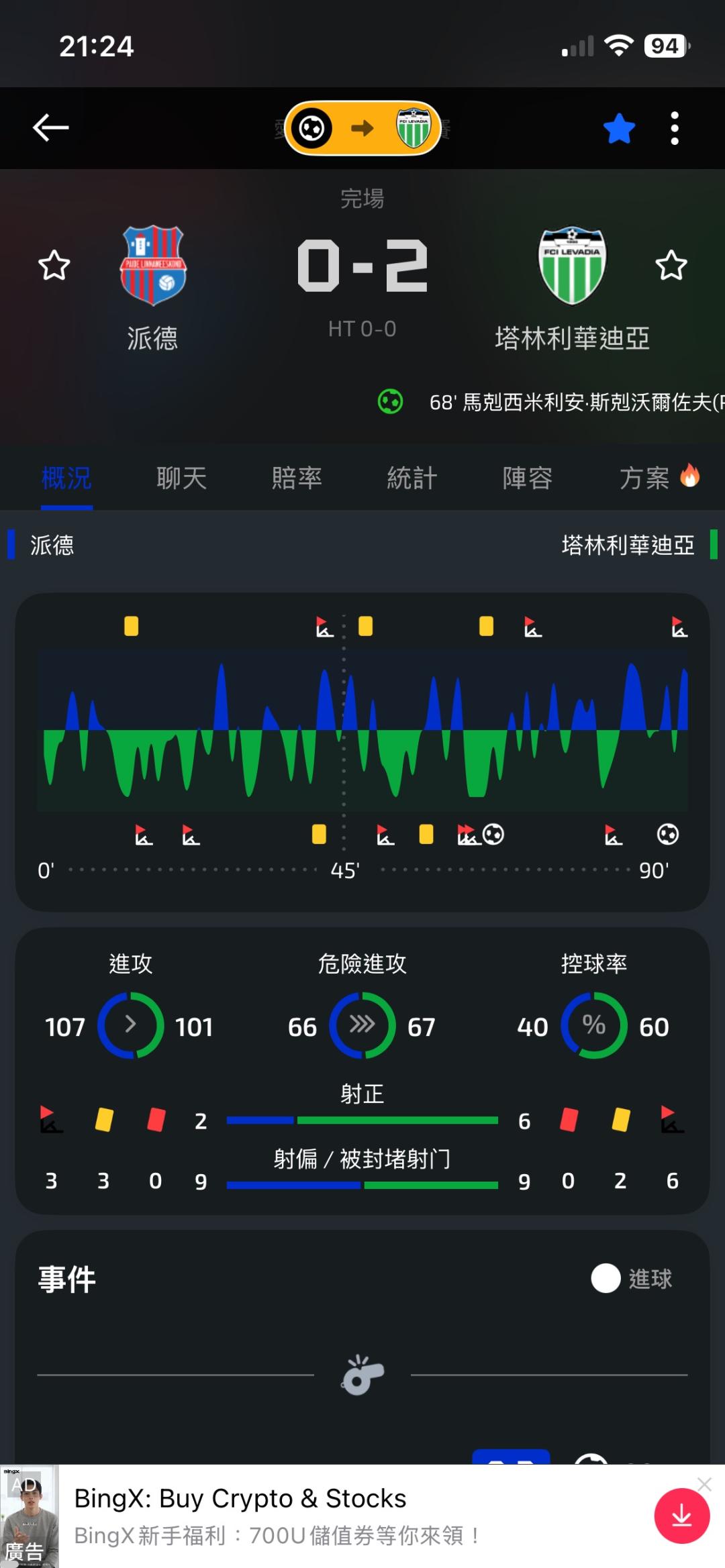Tap the yellow goal notification pill
This screenshot has width=725, height=1568.
362,128
